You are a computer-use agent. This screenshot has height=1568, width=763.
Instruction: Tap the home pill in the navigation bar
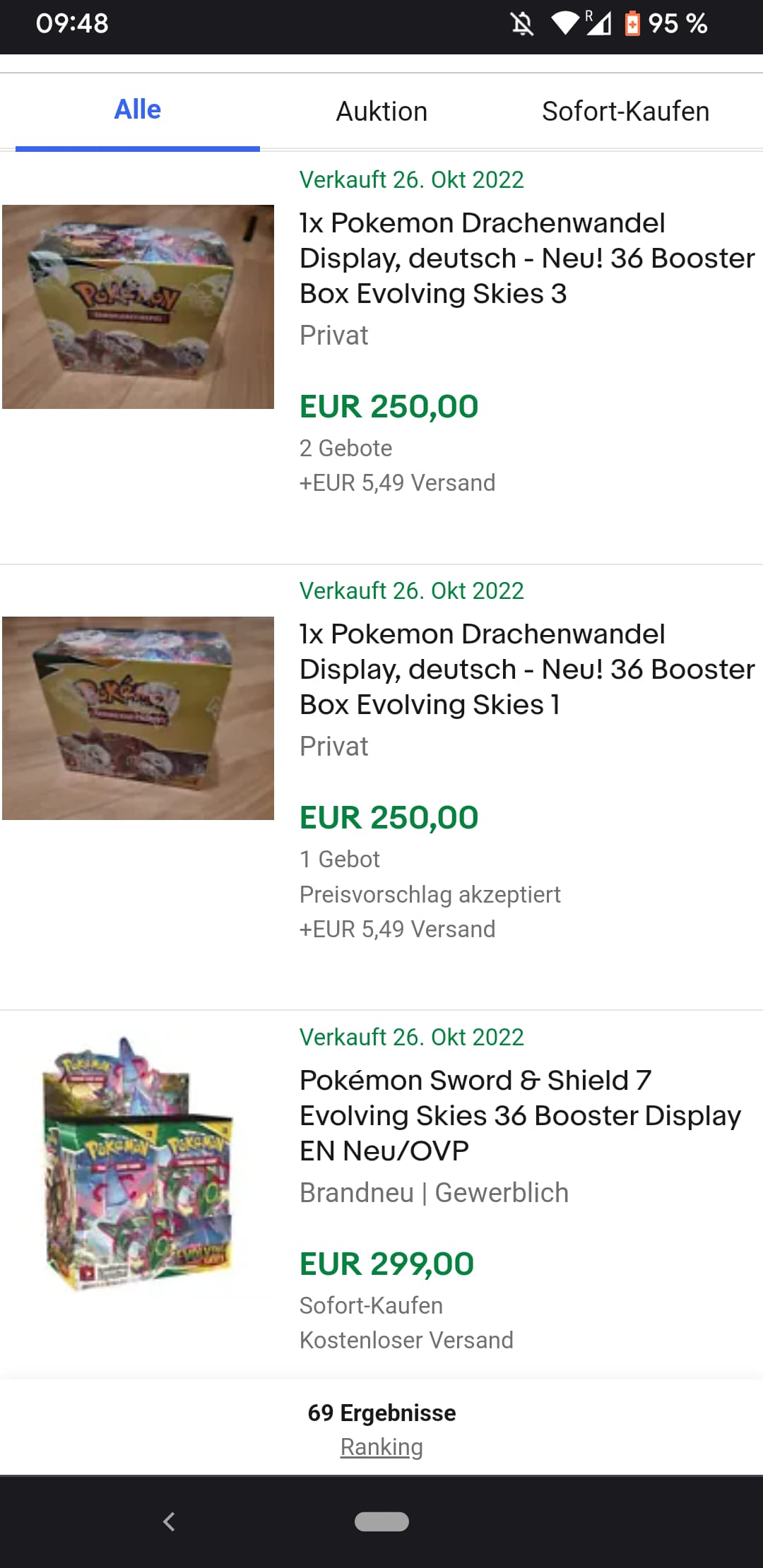click(381, 1521)
